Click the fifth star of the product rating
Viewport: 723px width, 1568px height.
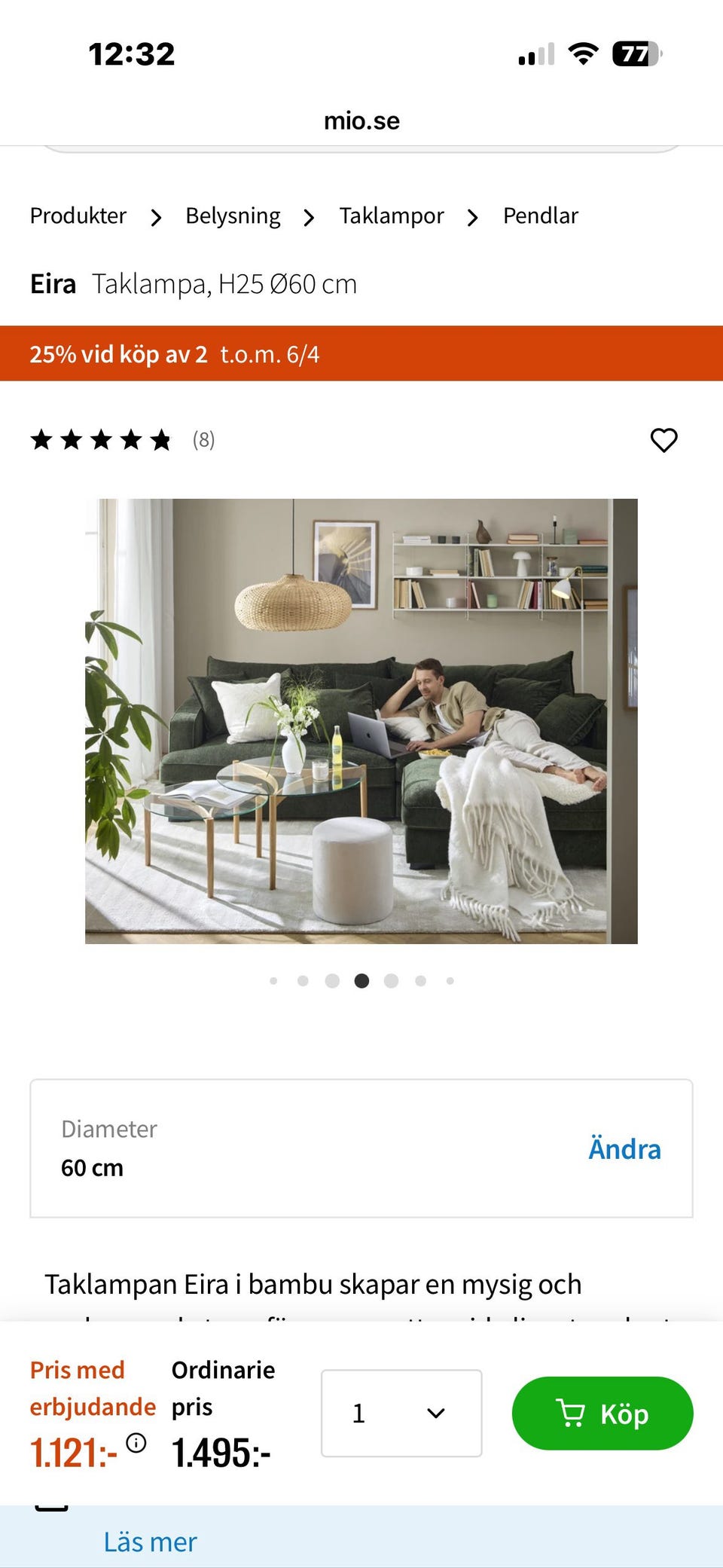[160, 440]
